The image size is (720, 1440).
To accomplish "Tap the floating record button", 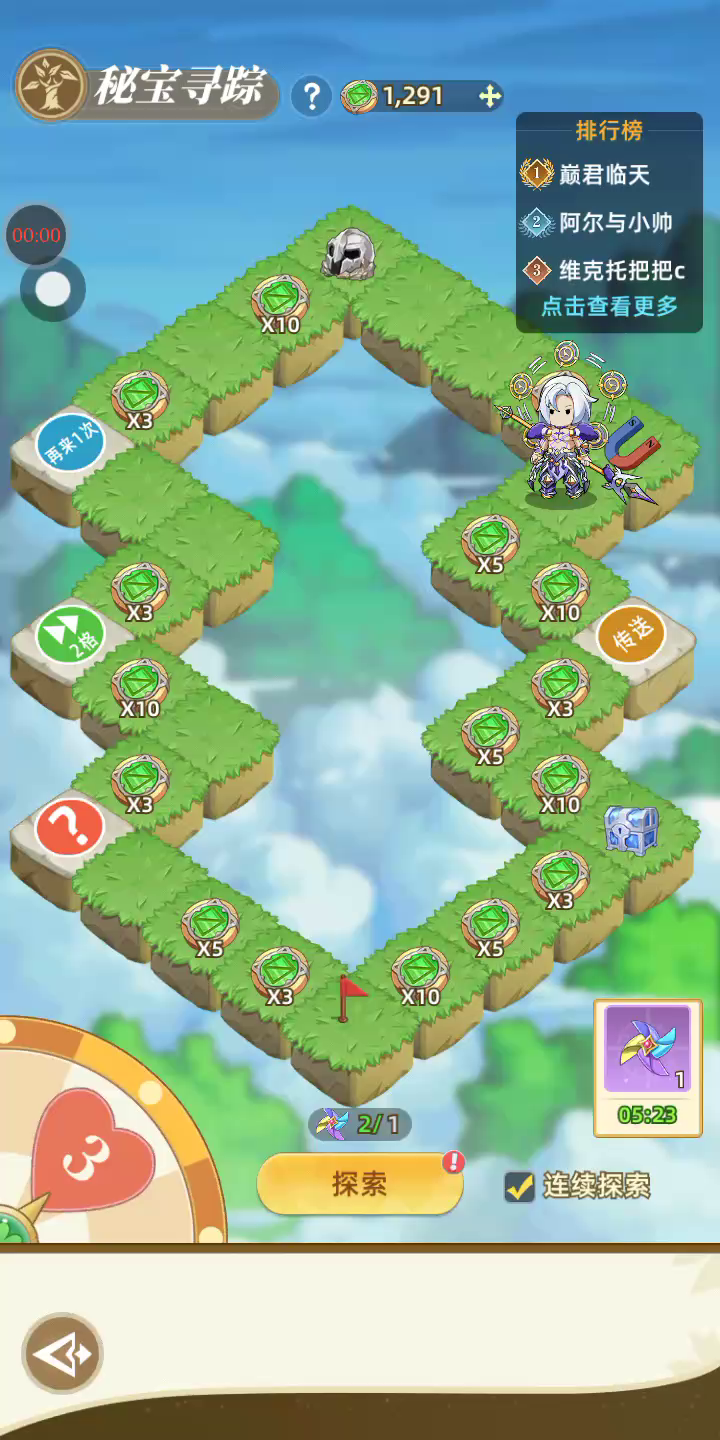I will pos(53,290).
